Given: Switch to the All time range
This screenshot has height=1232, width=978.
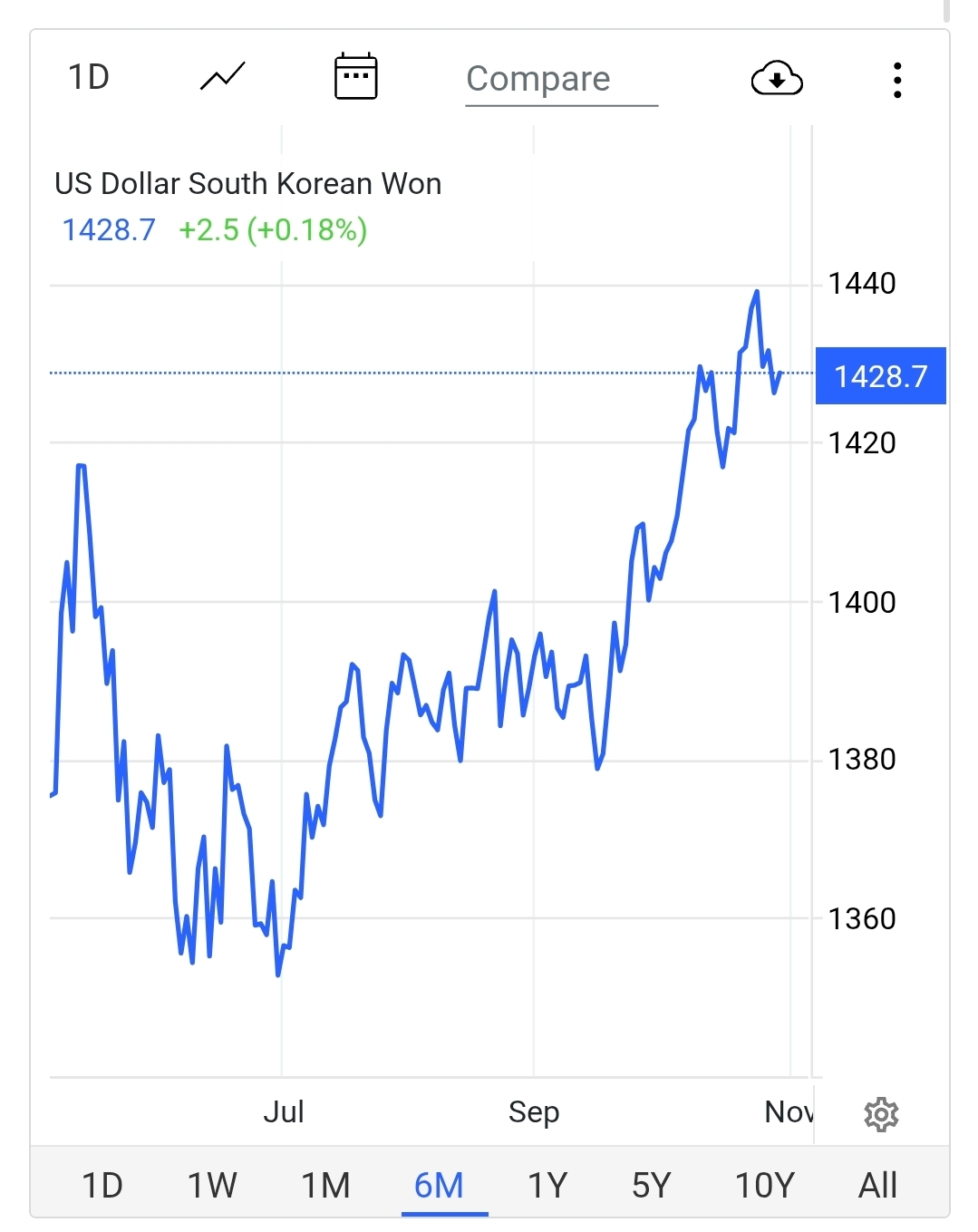Looking at the screenshot, I should (876, 1184).
